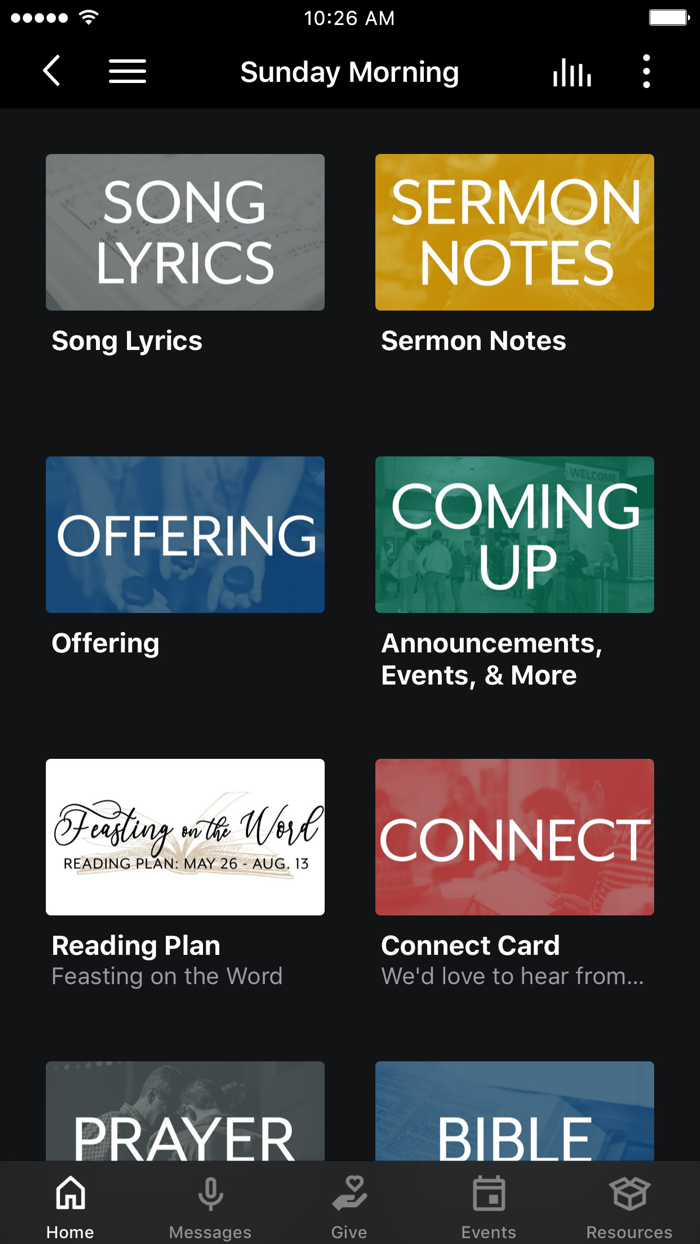Open the Feasting on the Word Reading Plan
The height and width of the screenshot is (1244, 700).
185,837
